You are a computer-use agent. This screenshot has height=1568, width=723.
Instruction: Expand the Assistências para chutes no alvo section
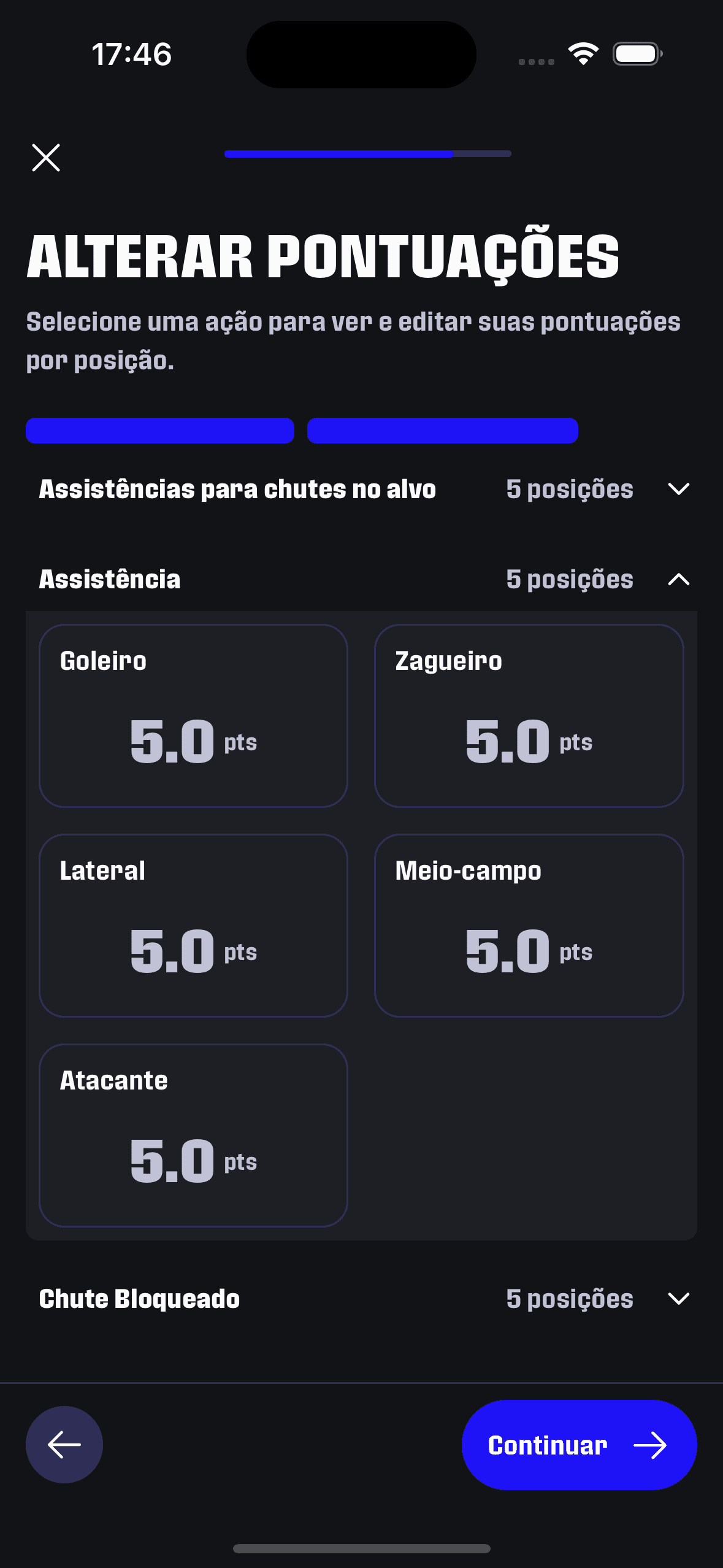tap(678, 490)
